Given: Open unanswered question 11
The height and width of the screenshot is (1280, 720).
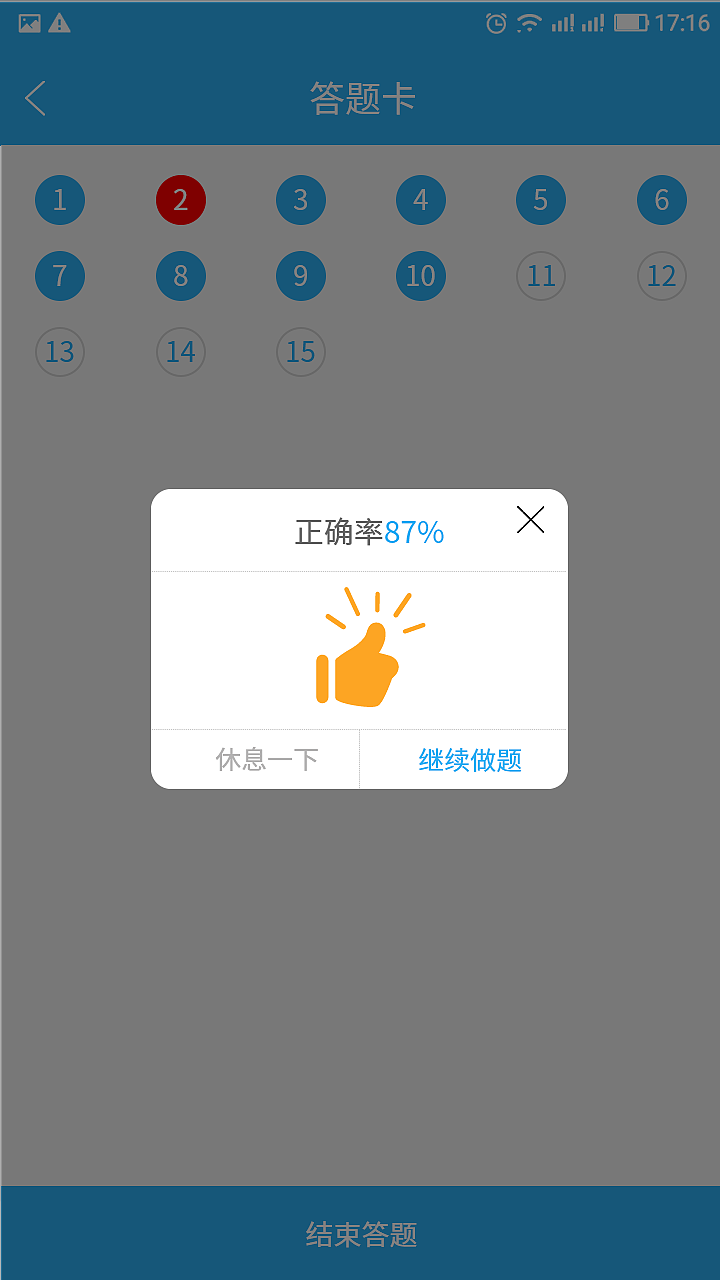Looking at the screenshot, I should tap(541, 276).
